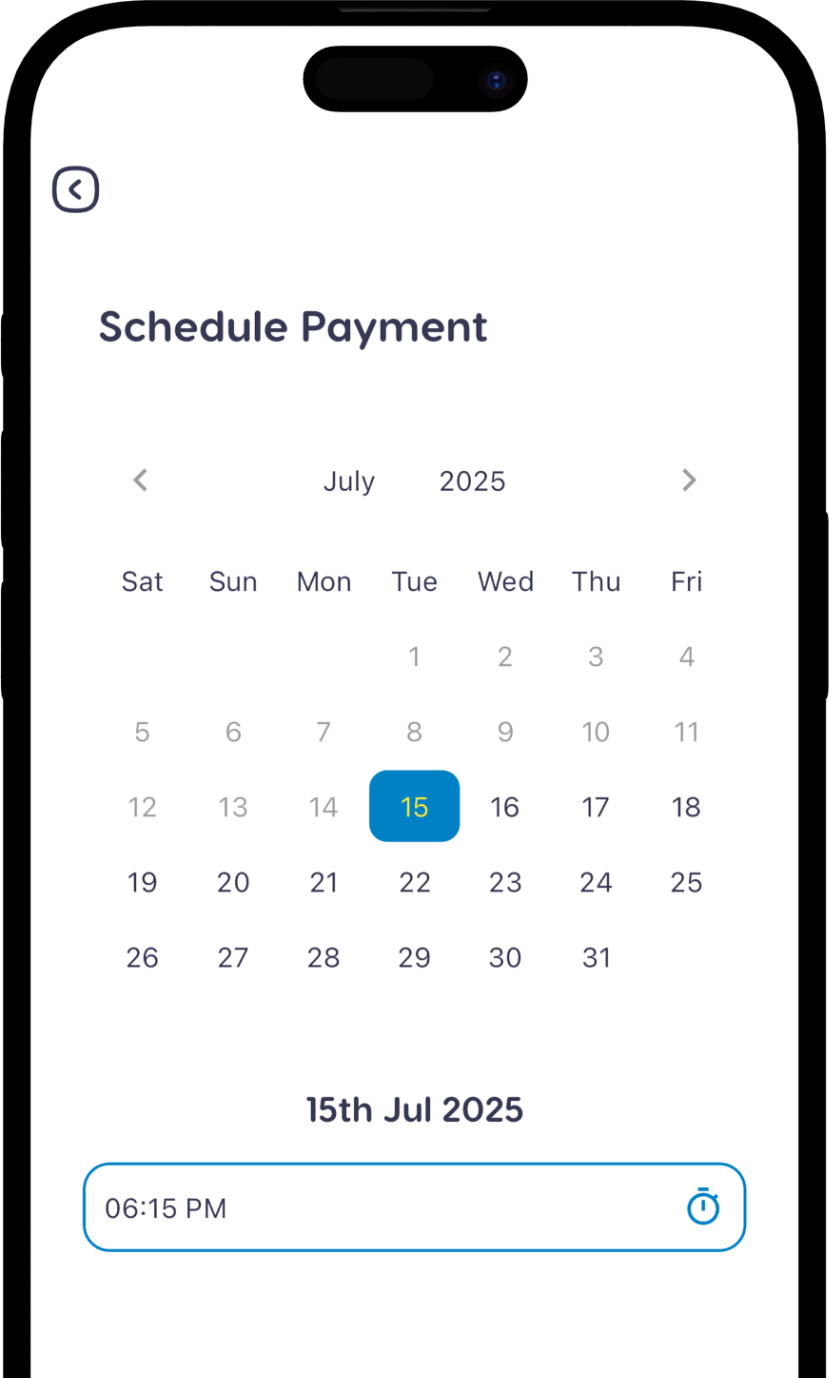Choose July 22 on the calendar
This screenshot has width=829, height=1378.
tap(415, 882)
